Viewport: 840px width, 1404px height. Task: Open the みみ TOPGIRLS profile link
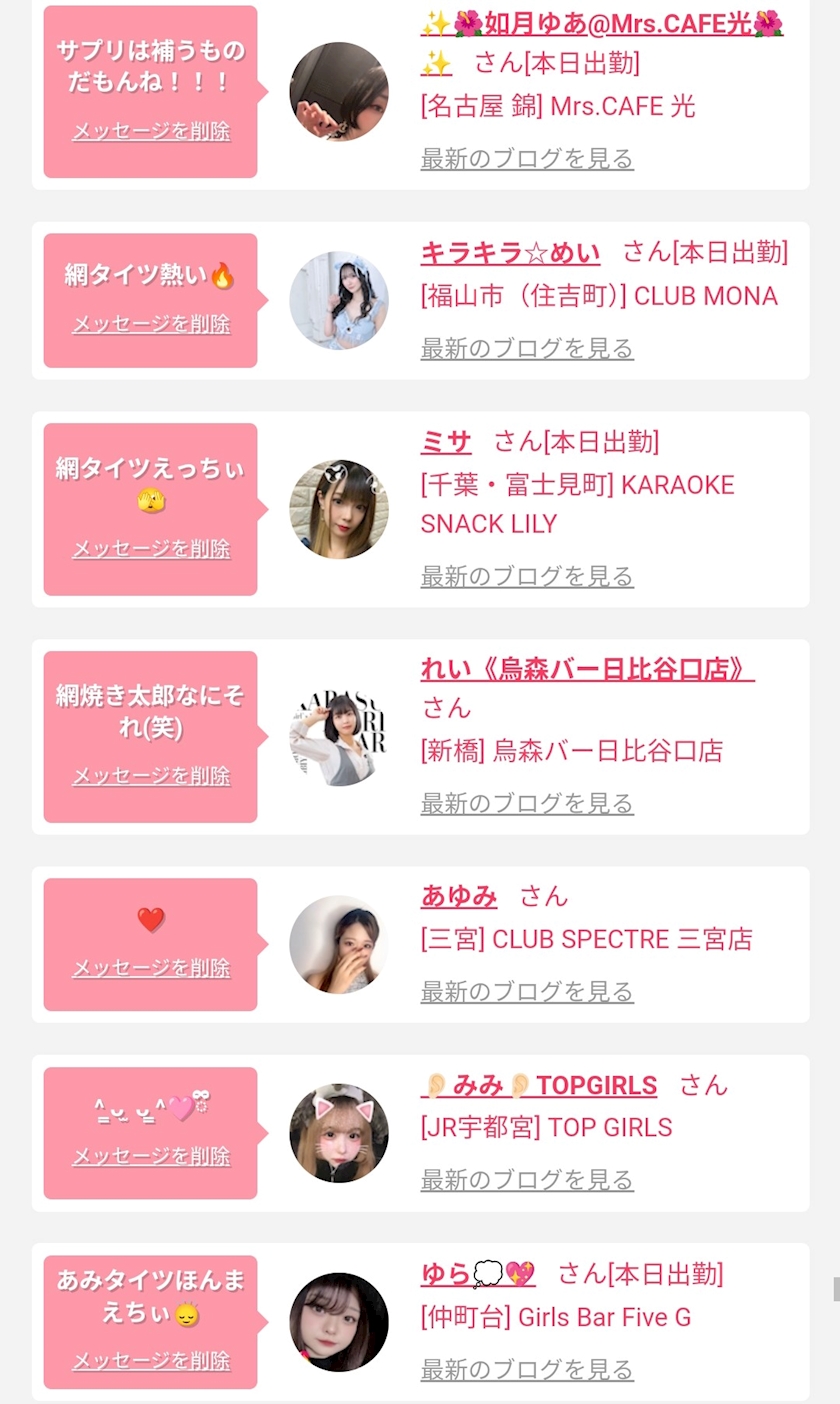[539, 1085]
